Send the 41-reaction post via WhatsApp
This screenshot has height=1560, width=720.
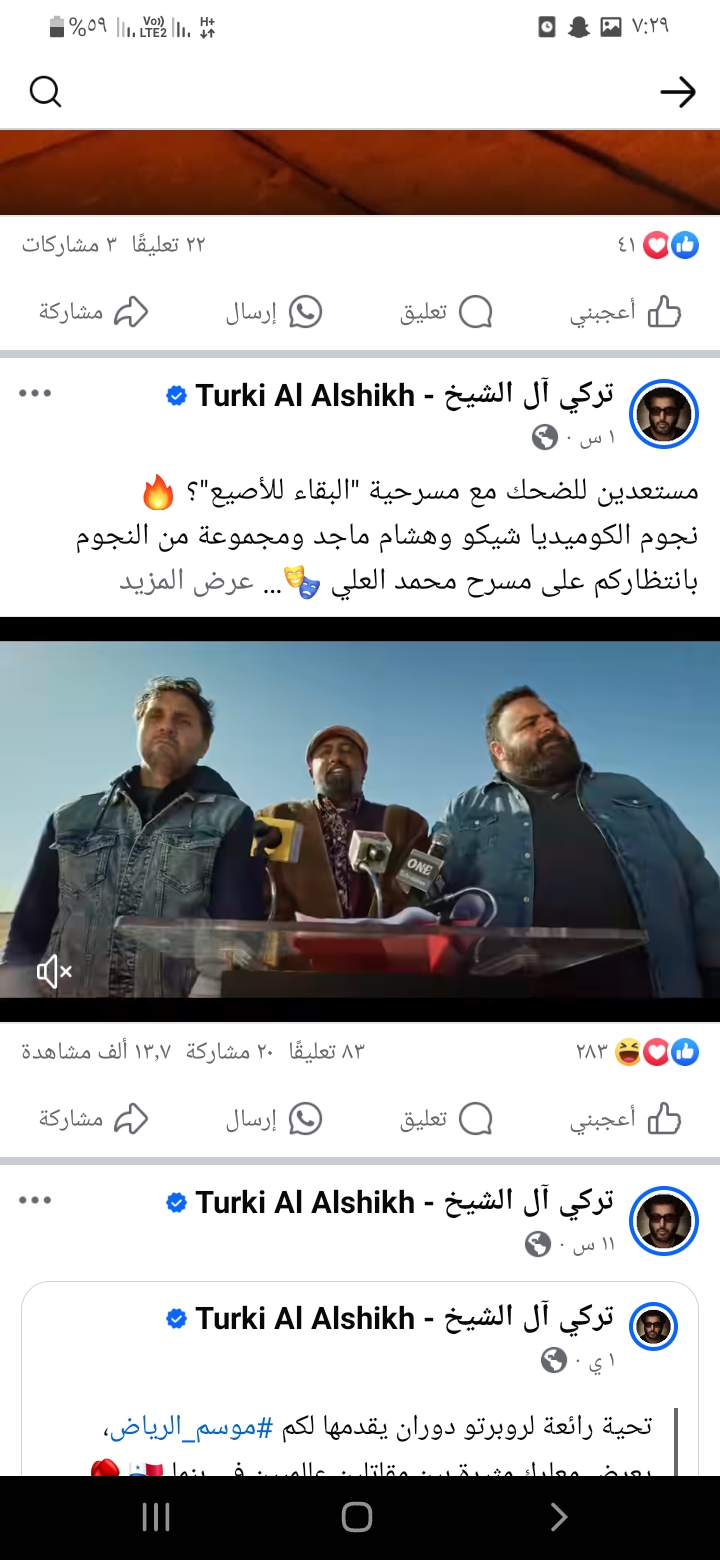pos(274,312)
